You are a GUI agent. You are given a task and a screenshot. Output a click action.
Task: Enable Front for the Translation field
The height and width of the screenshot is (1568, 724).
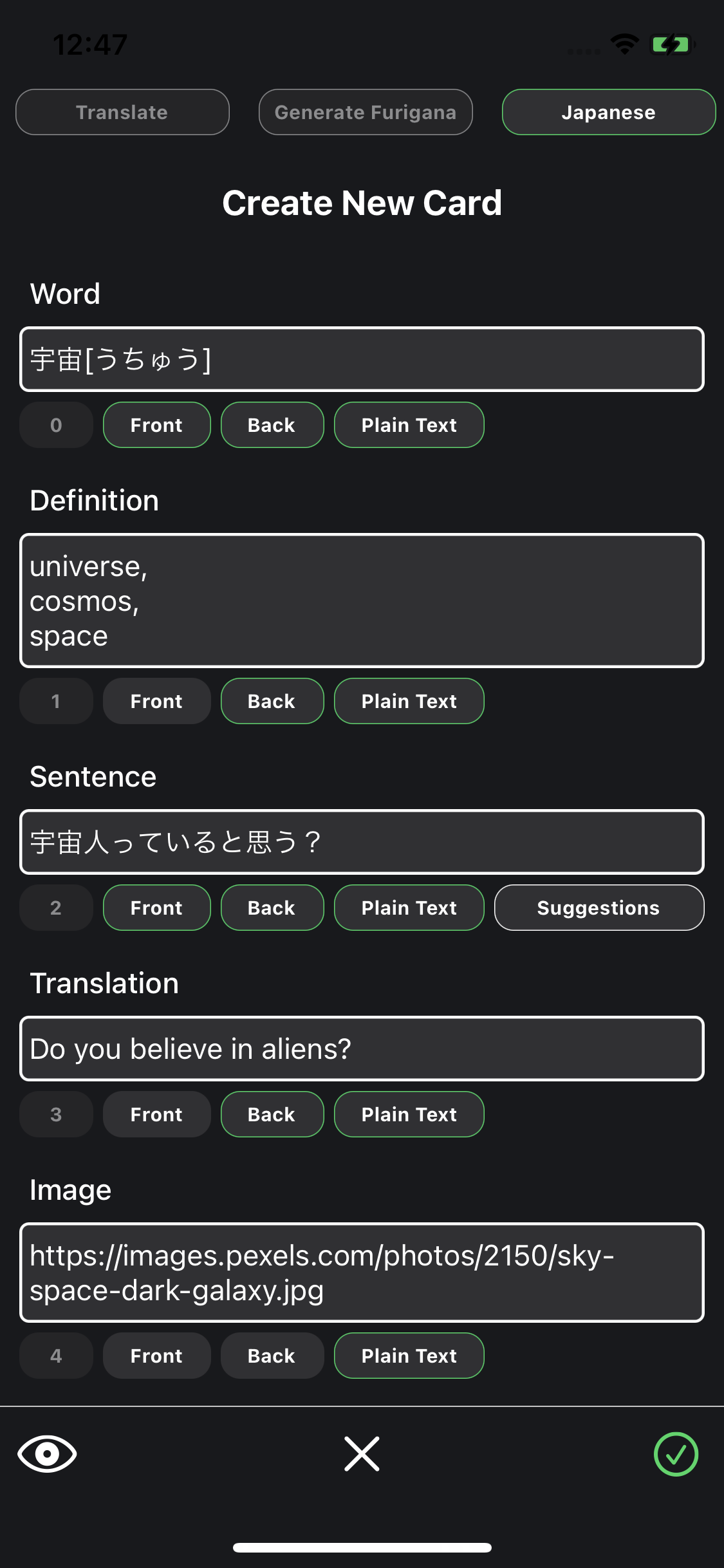pyautogui.click(x=156, y=1114)
